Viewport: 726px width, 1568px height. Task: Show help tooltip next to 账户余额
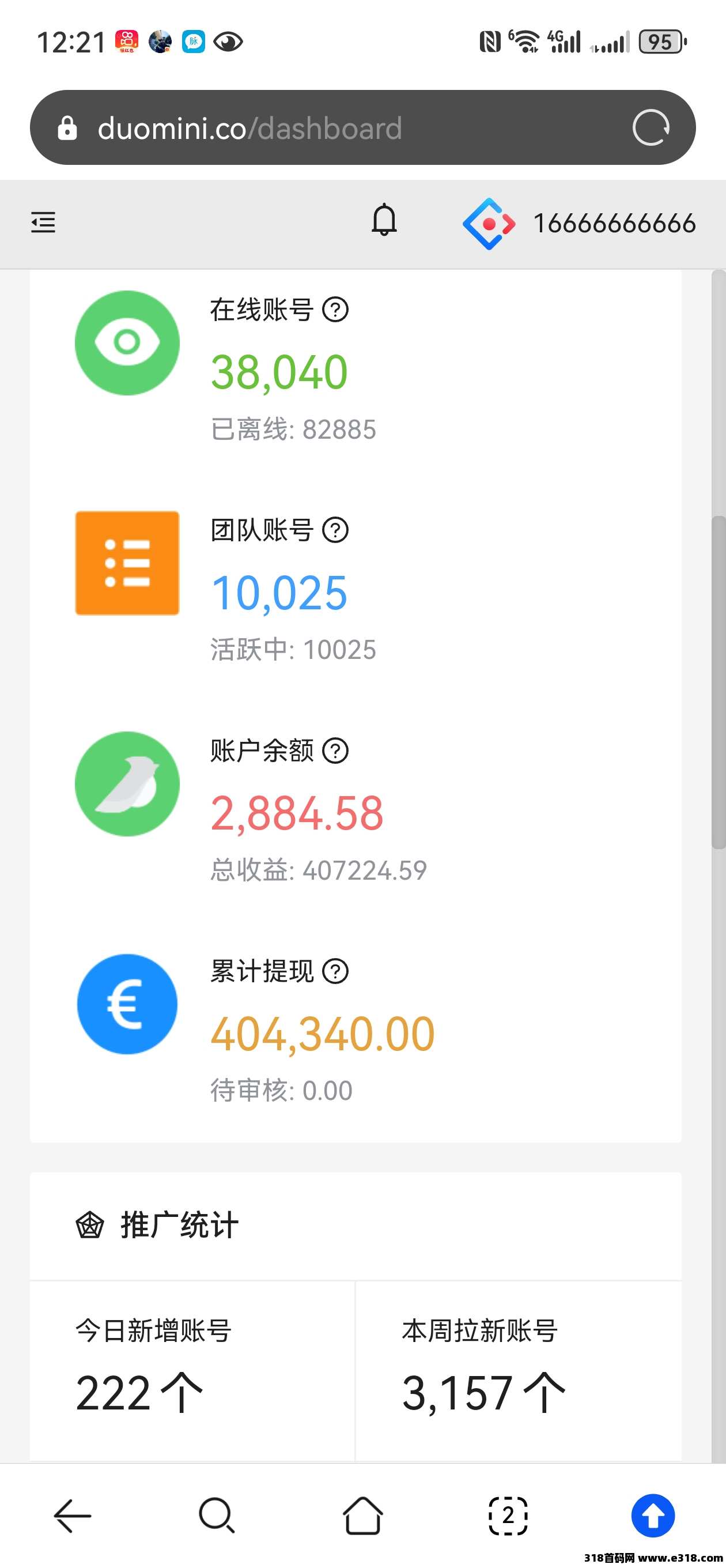(x=335, y=751)
